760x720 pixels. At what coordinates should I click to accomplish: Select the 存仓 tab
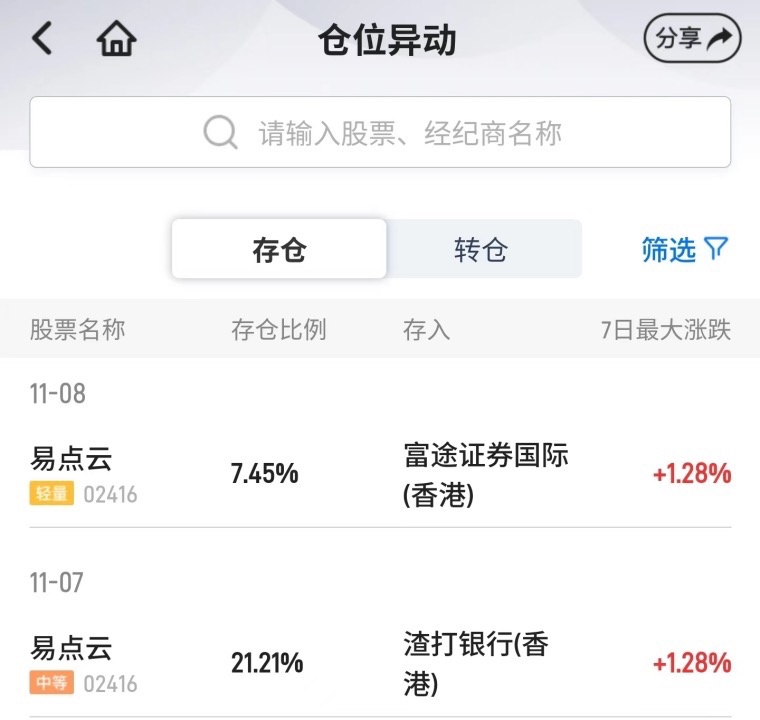pos(279,249)
